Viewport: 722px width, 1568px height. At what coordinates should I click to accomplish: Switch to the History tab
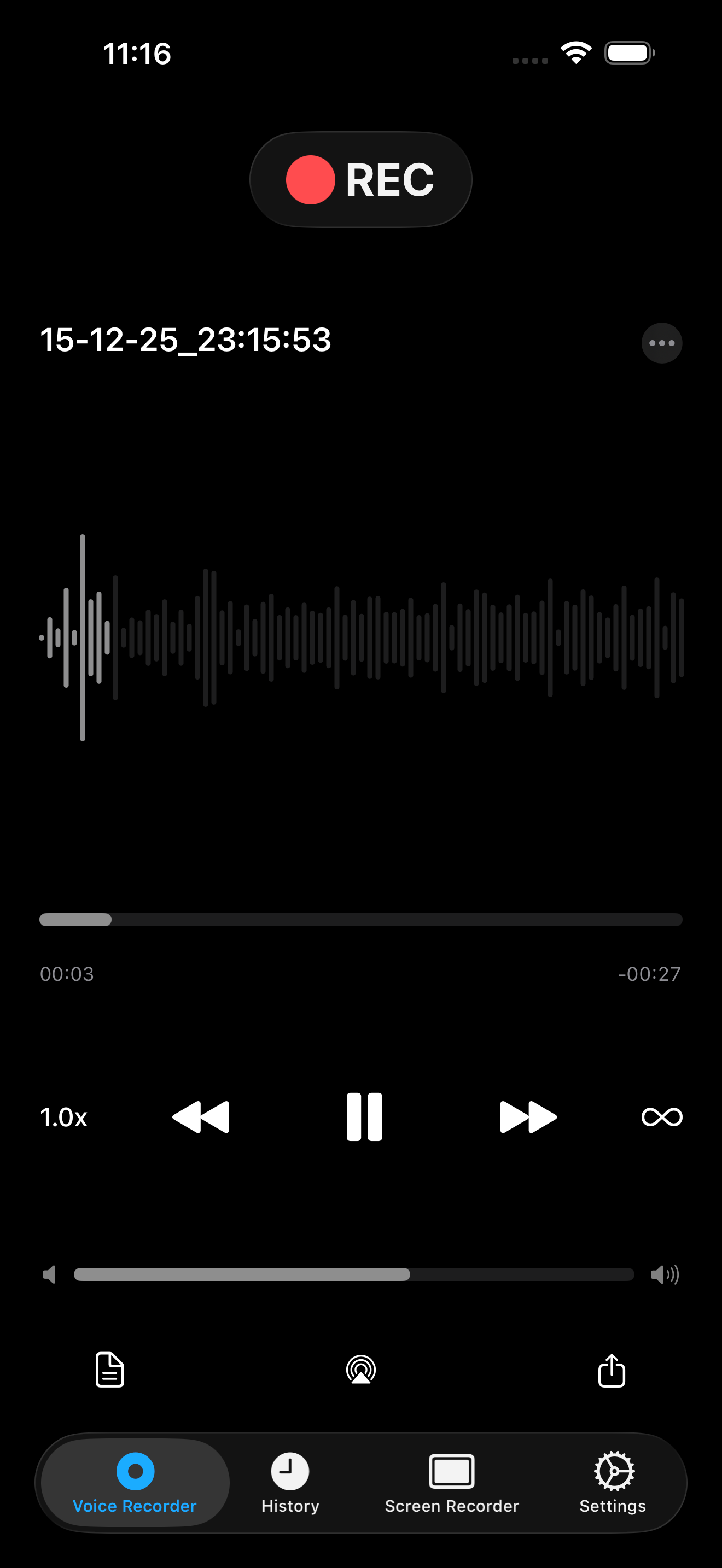pos(290,1483)
